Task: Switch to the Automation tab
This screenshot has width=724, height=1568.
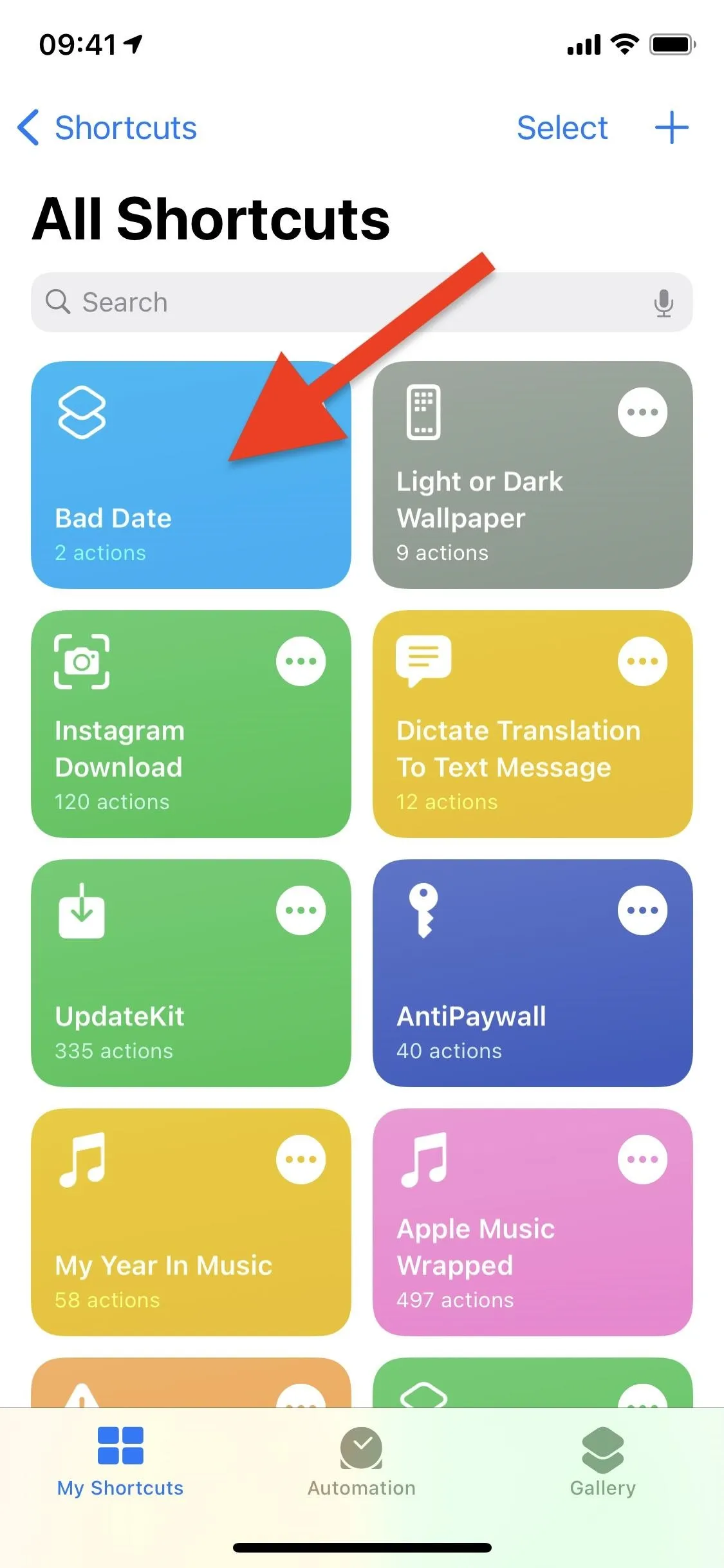Action: point(362,1462)
